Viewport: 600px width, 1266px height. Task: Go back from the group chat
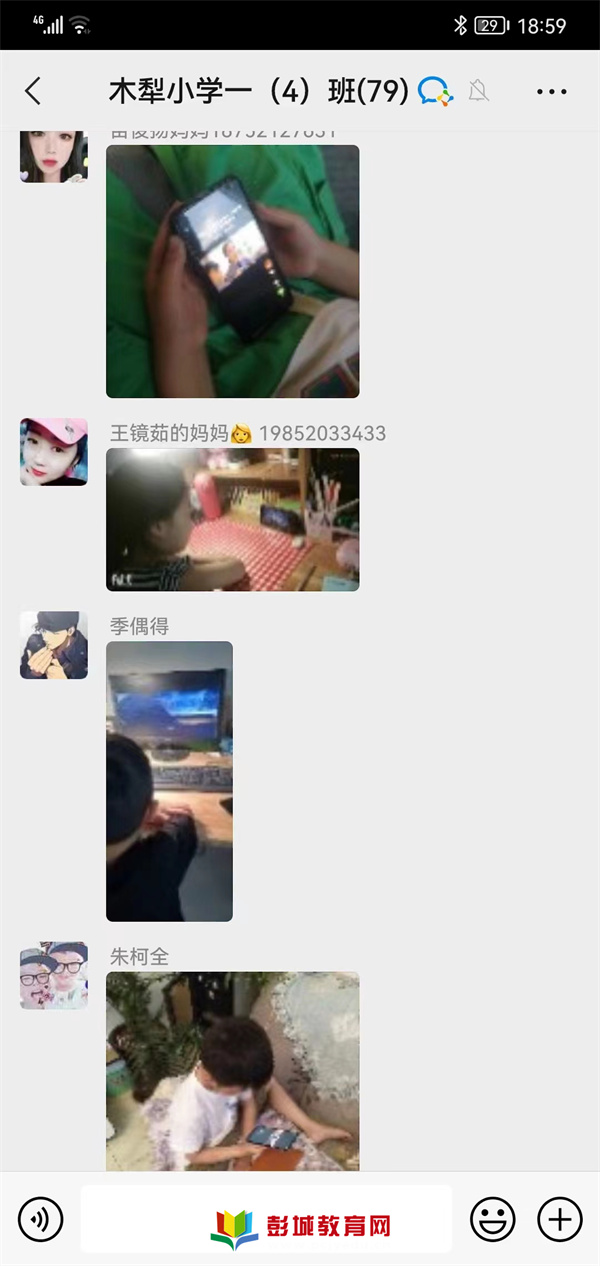(33, 92)
